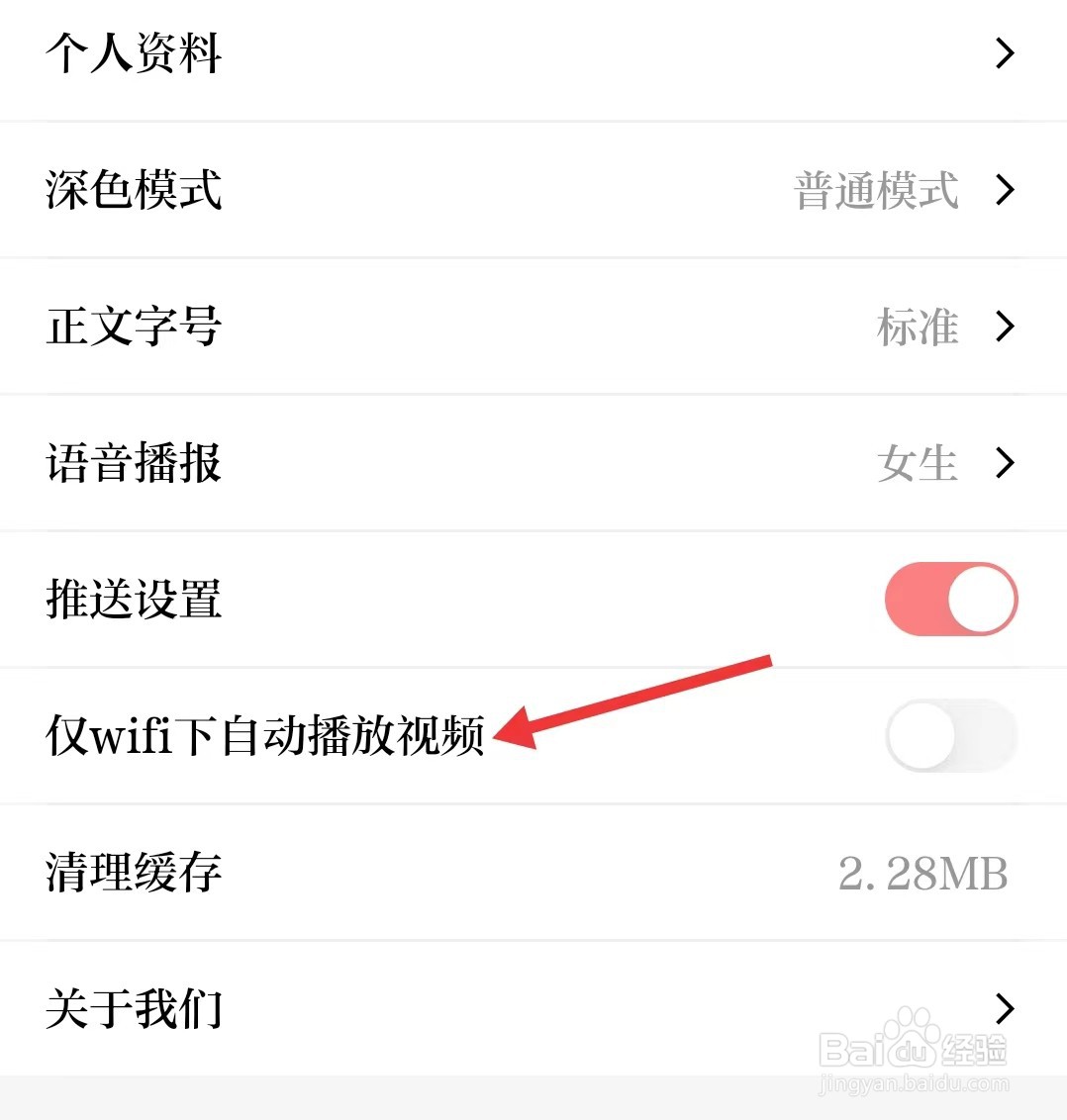This screenshot has height=1120, width=1067.
Task: Open the 深色模式 dark mode setting
Action: coord(134,191)
